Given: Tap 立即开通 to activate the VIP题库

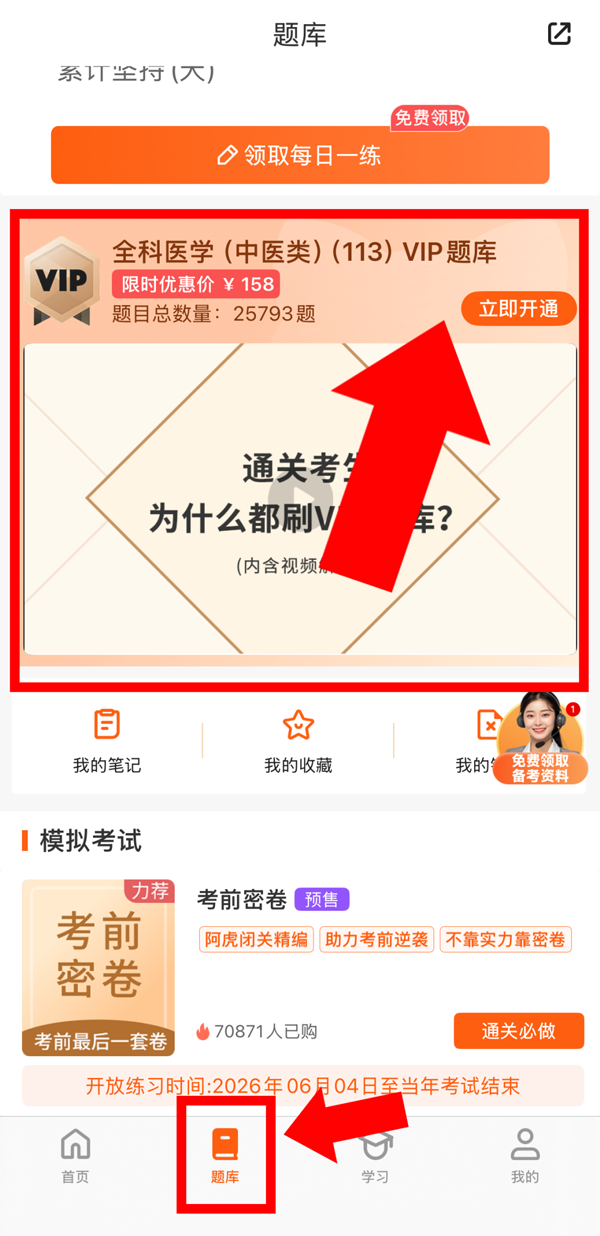Looking at the screenshot, I should (518, 309).
